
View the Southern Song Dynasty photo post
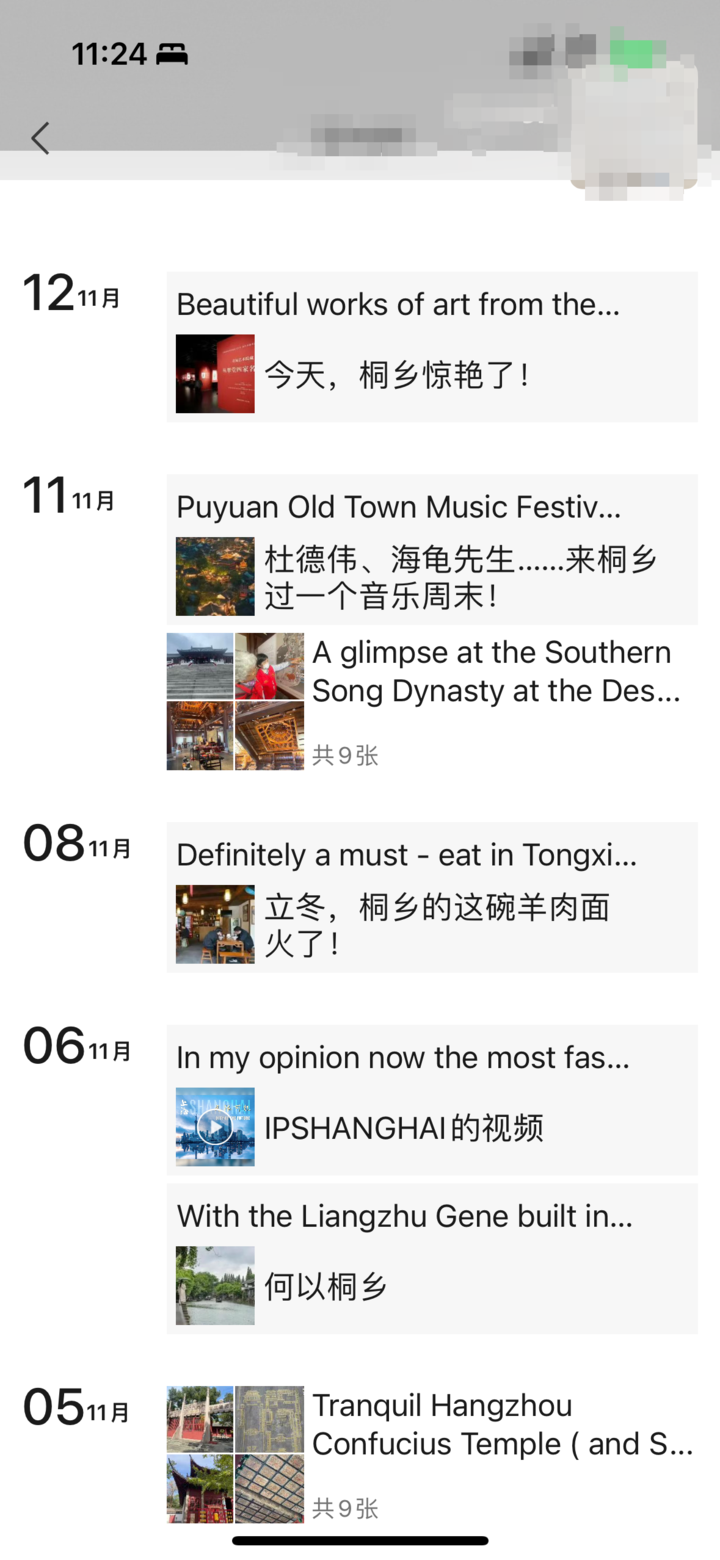[x=431, y=701]
